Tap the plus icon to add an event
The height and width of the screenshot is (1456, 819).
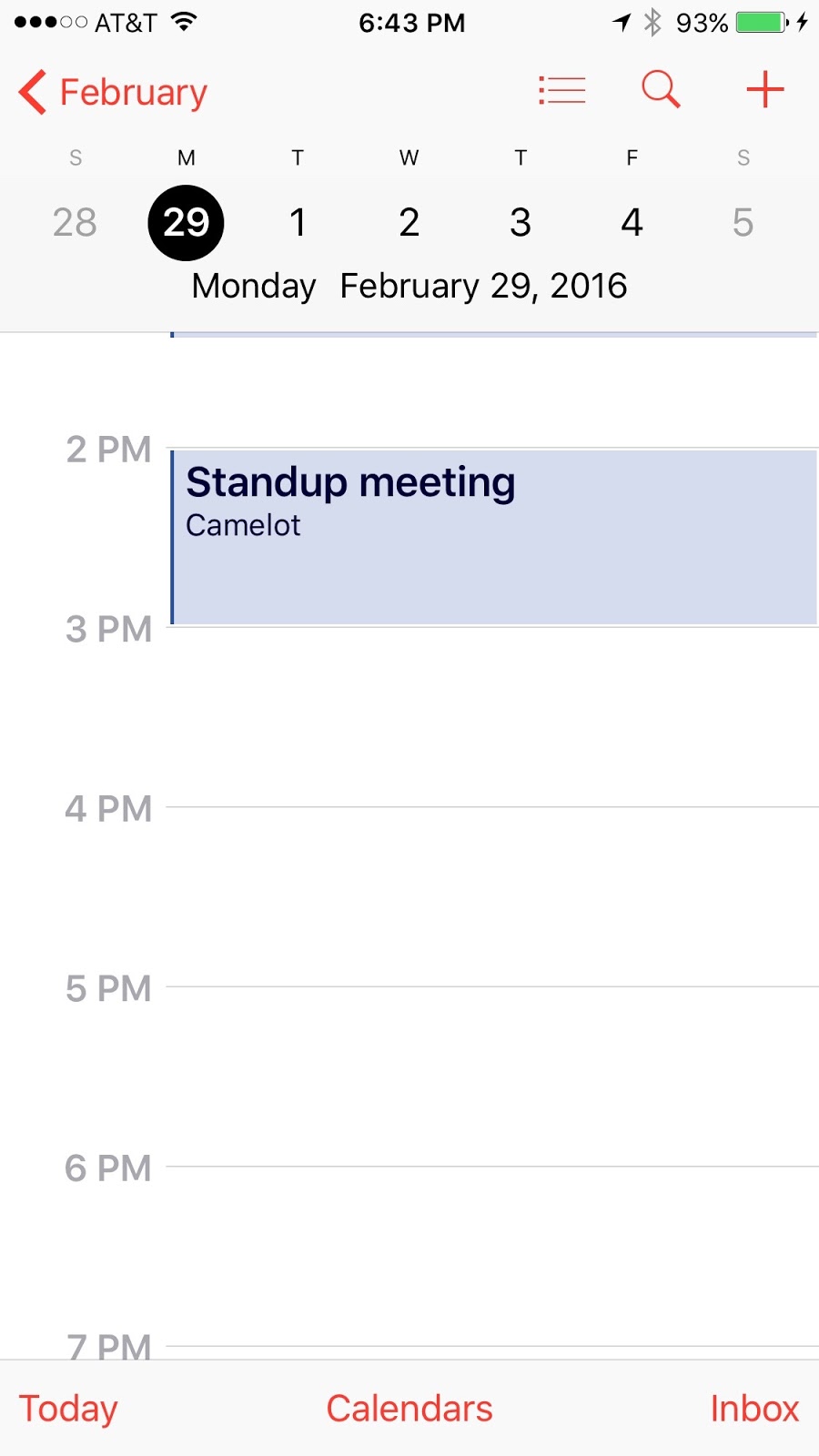point(765,89)
